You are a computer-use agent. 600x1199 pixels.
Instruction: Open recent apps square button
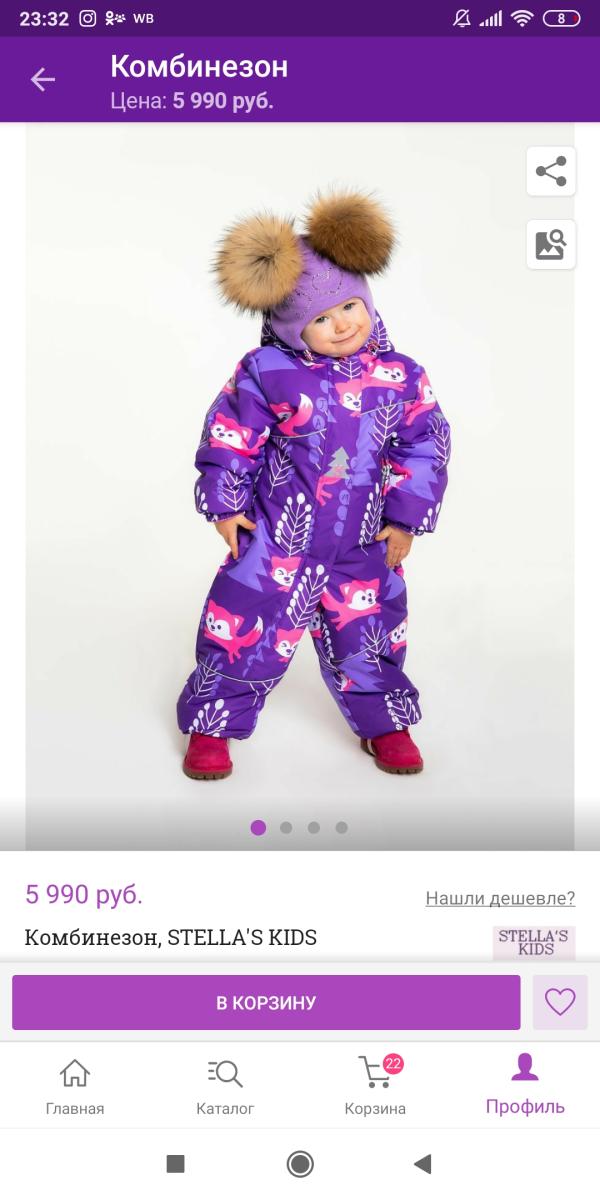point(176,1164)
